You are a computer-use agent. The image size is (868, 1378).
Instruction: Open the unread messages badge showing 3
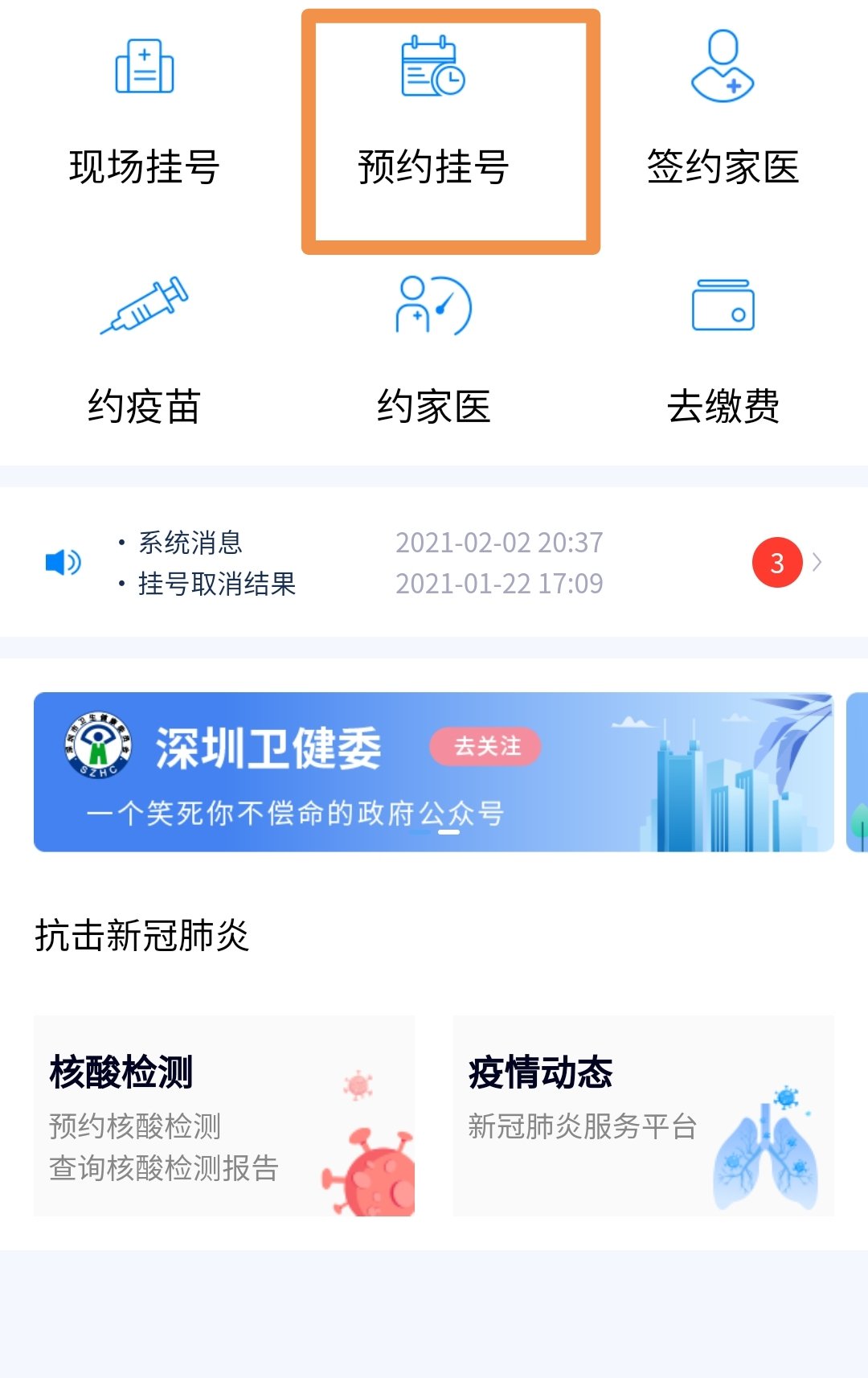(776, 564)
